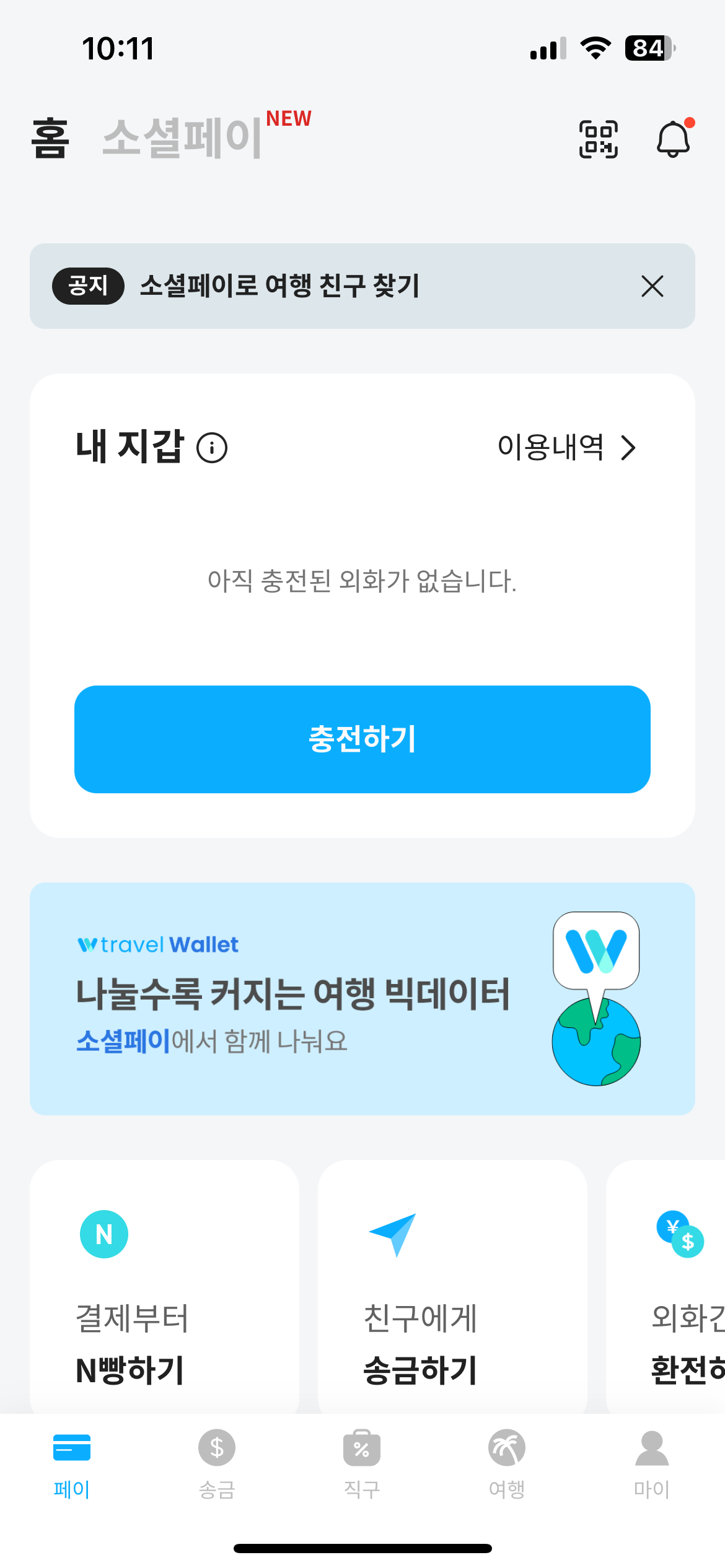This screenshot has height=1568, width=725.
Task: Tap the 충전하기 button to recharge
Action: [362, 739]
